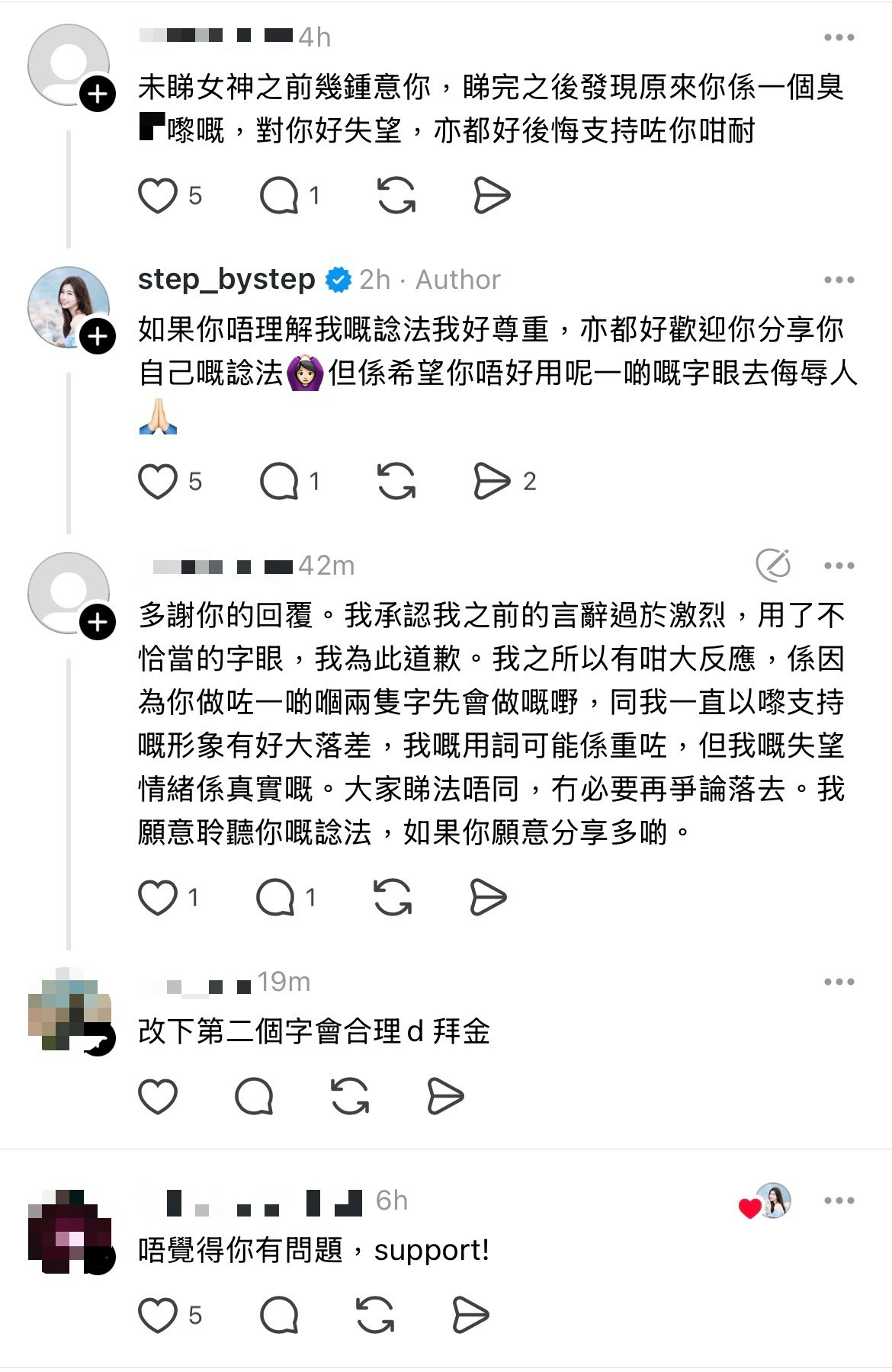
Task: Share the 19m comment mentioning 拜金
Action: [x=446, y=1097]
